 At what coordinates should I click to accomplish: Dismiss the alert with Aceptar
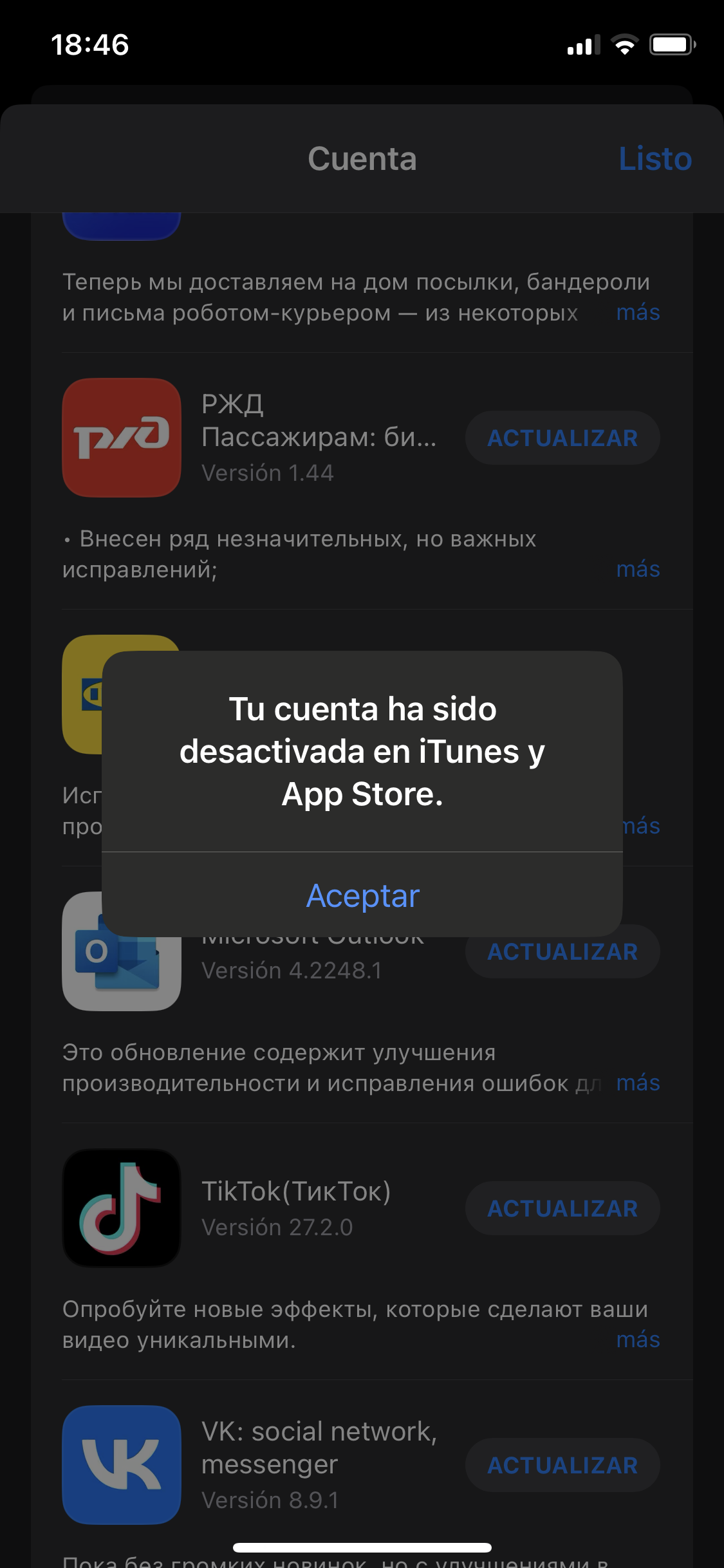362,895
